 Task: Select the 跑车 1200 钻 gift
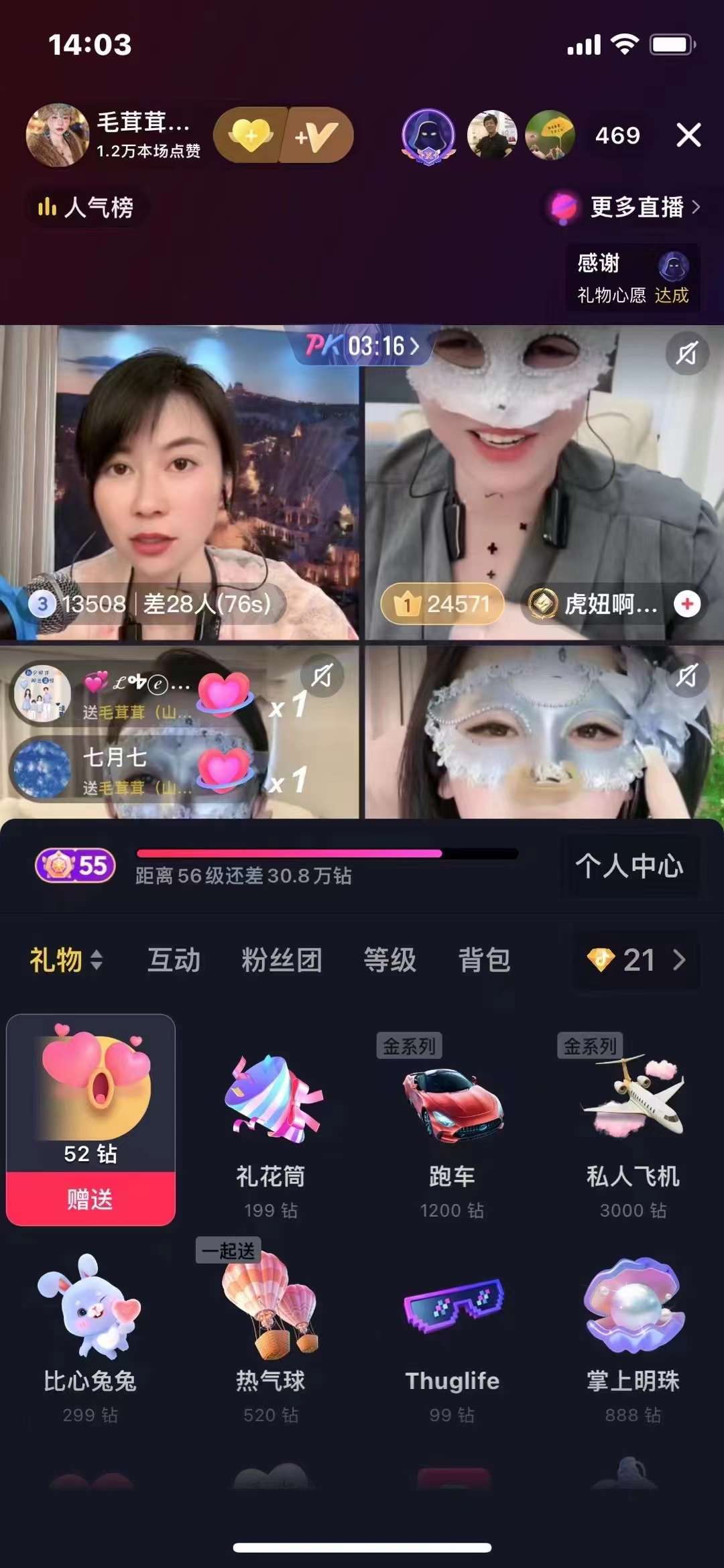[452, 1126]
